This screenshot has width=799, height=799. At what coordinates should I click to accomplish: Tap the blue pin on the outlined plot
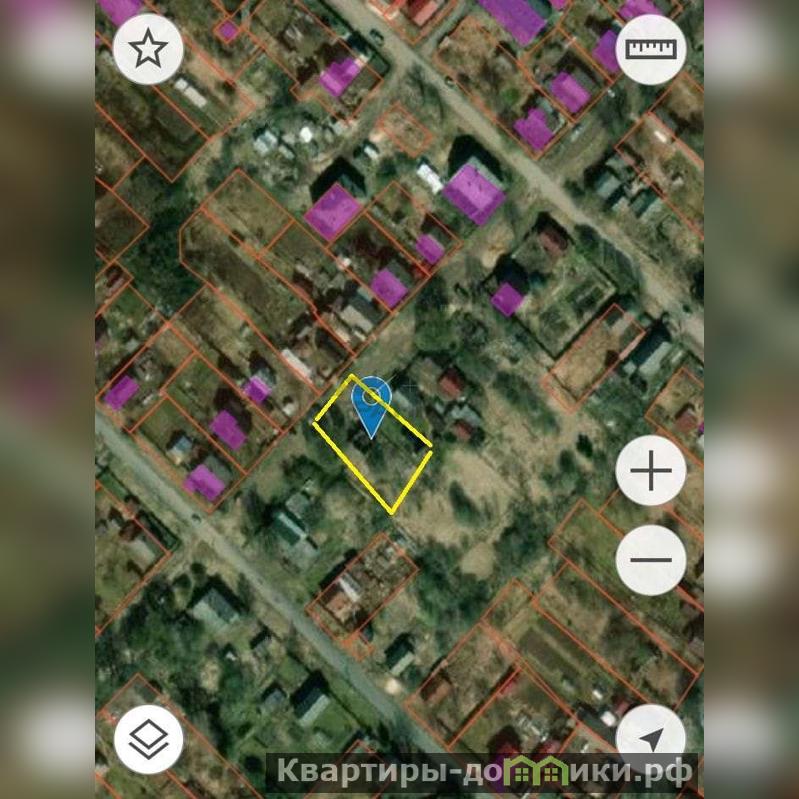pos(372,404)
